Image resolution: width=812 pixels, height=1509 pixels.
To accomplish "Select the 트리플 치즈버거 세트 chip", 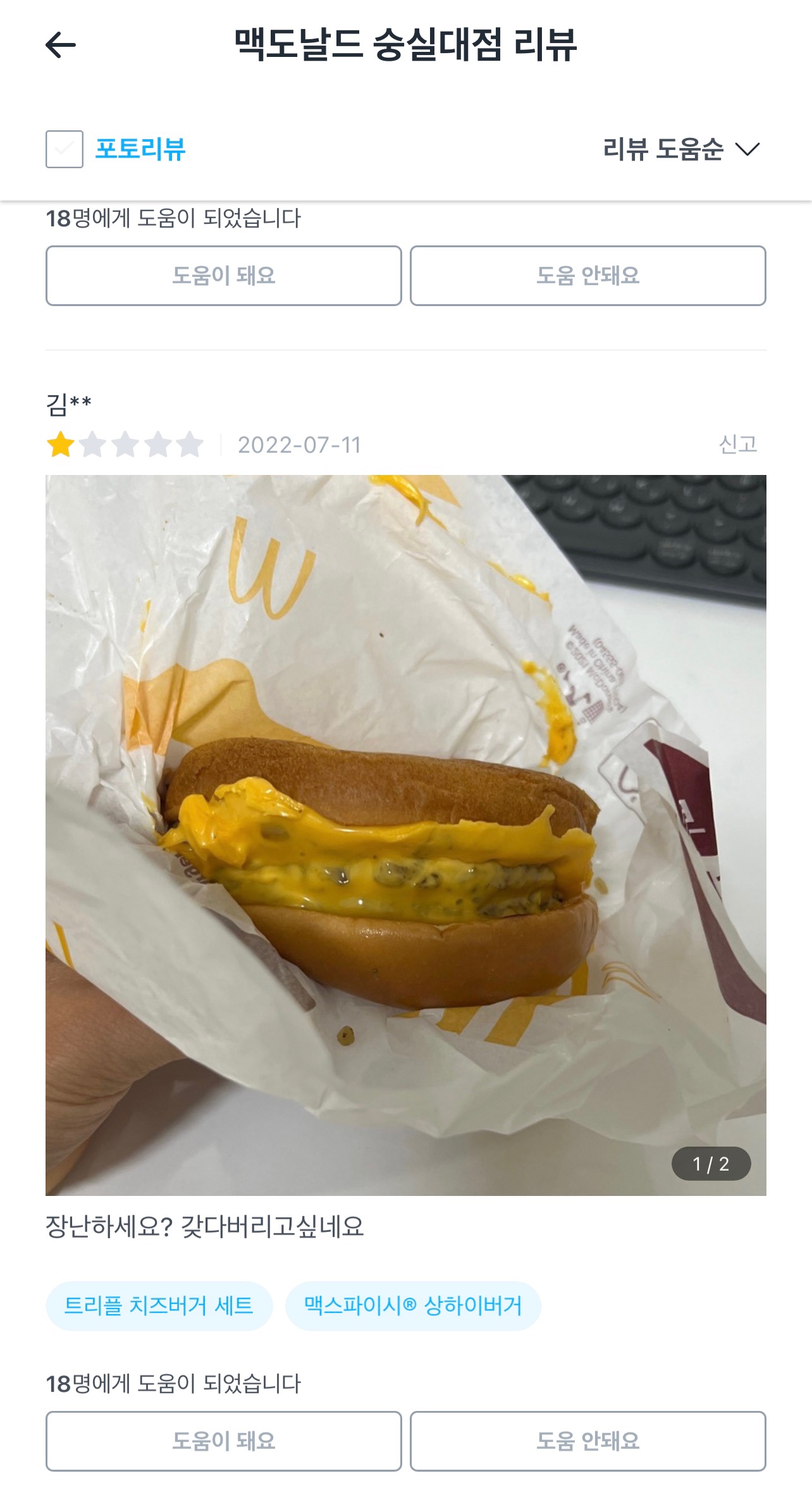I will (159, 1306).
